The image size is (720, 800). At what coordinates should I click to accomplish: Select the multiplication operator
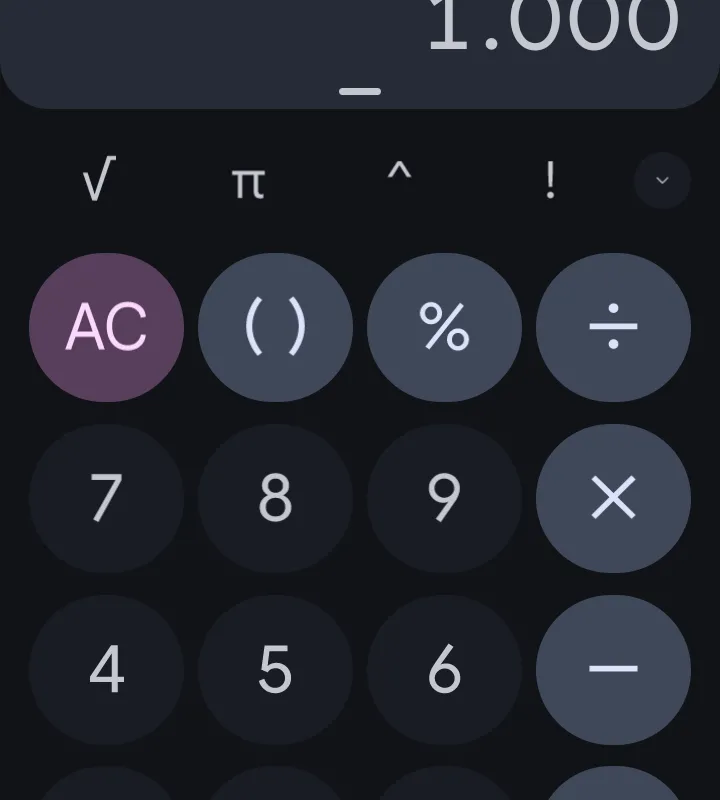pyautogui.click(x=613, y=498)
